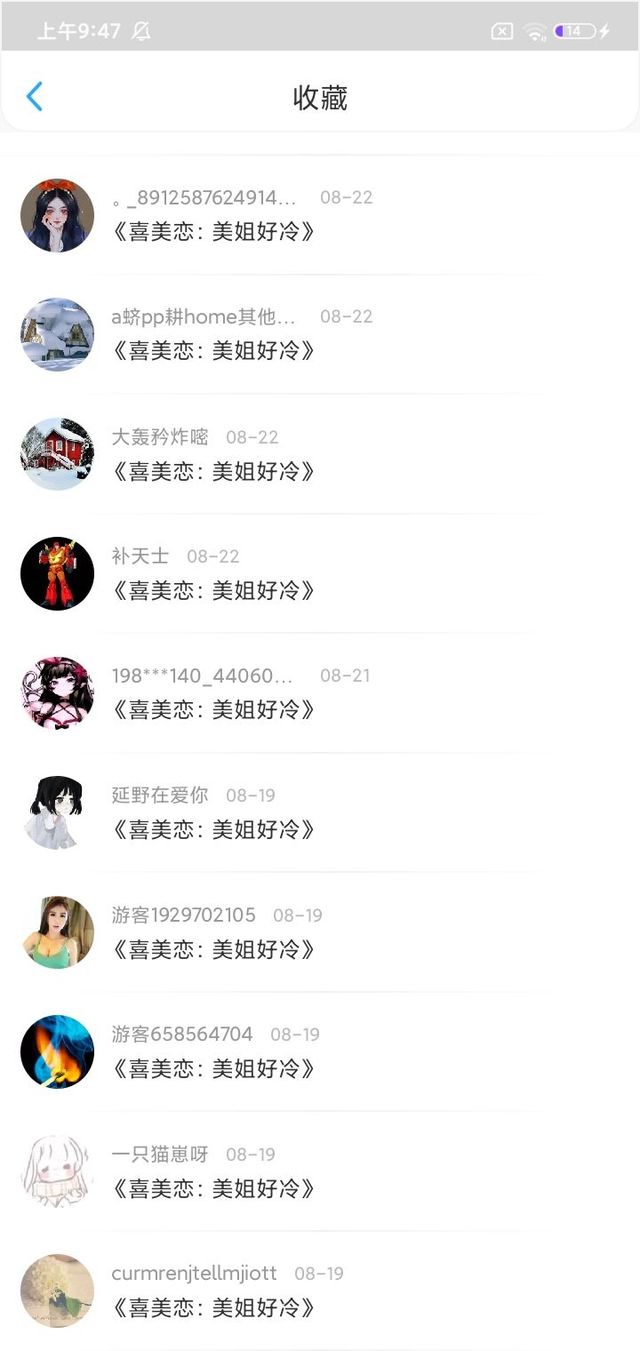This screenshot has width=640, height=1351.
Task: Go back from the 收藏 page
Action: click(x=35, y=97)
